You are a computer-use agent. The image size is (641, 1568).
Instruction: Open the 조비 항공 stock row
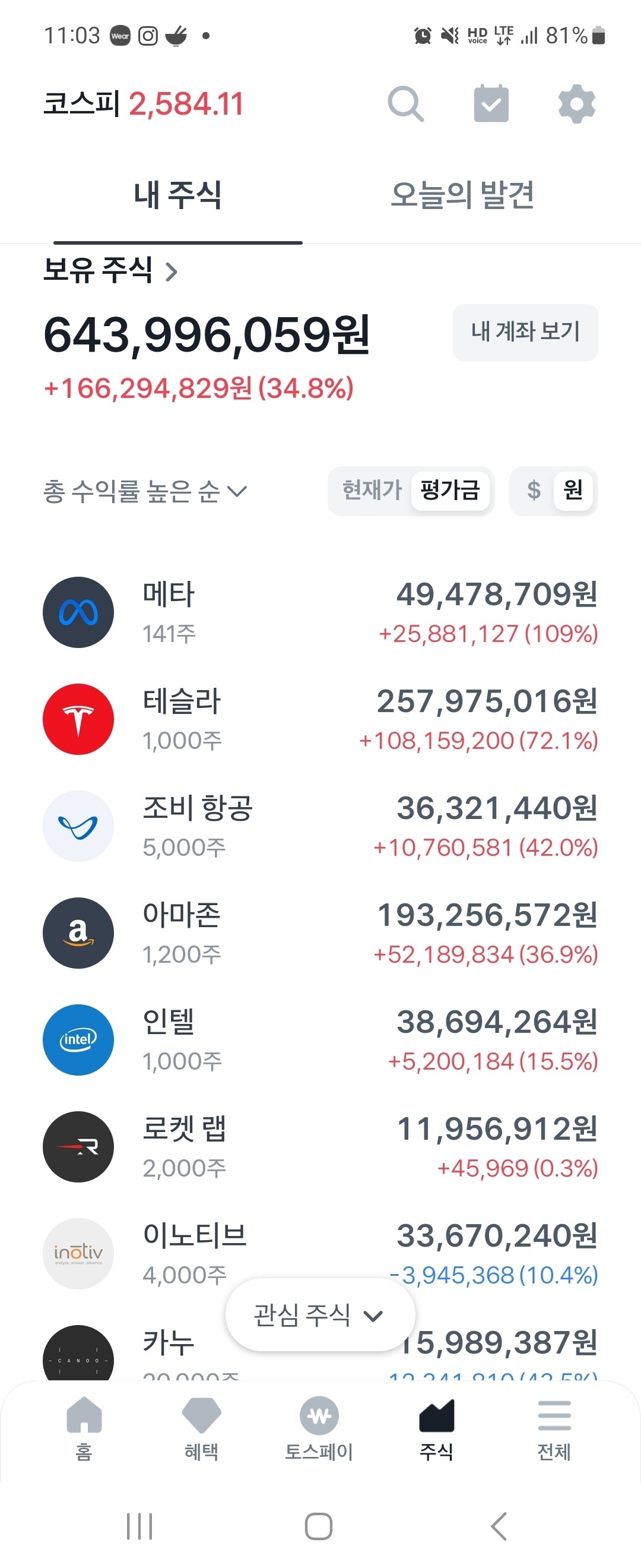coord(320,826)
